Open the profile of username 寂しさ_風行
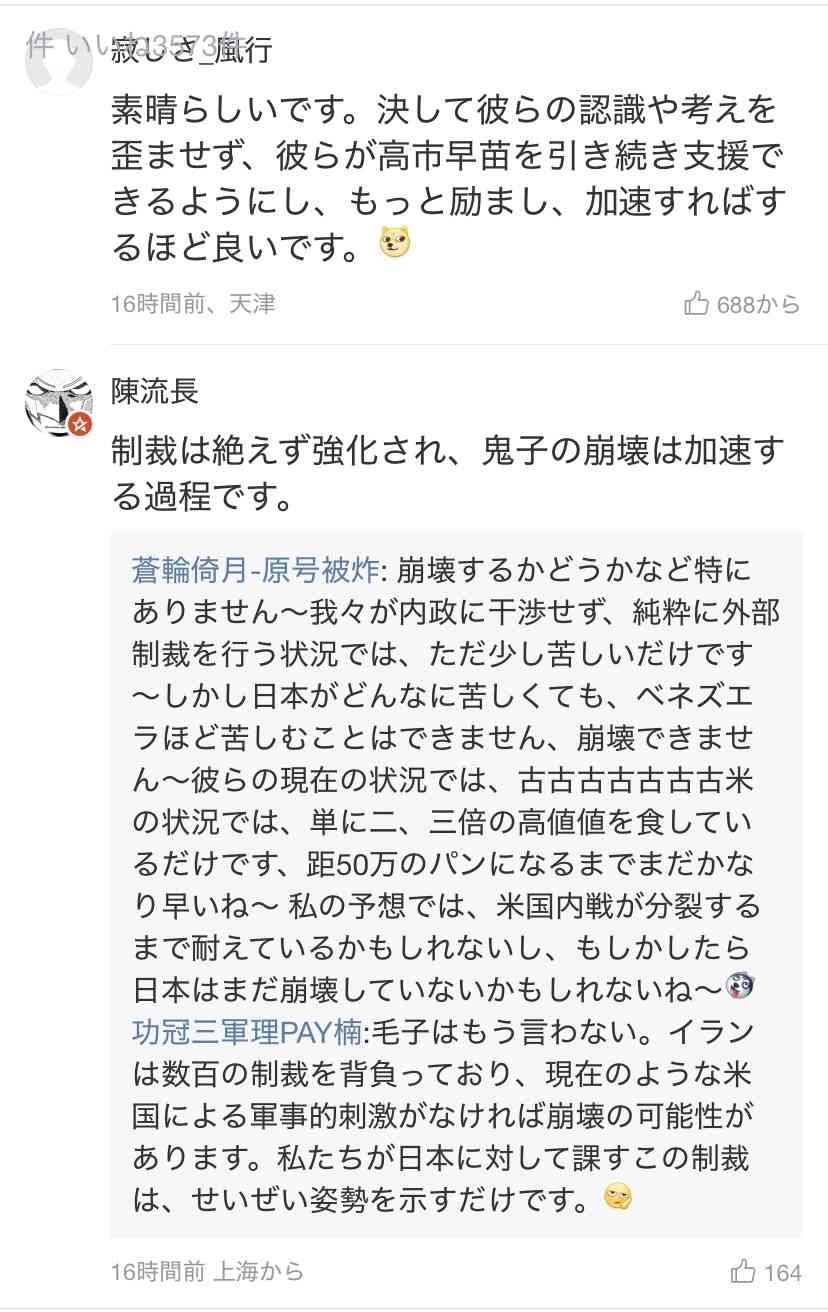Viewport: 828px width, 1312px height. coord(191,50)
